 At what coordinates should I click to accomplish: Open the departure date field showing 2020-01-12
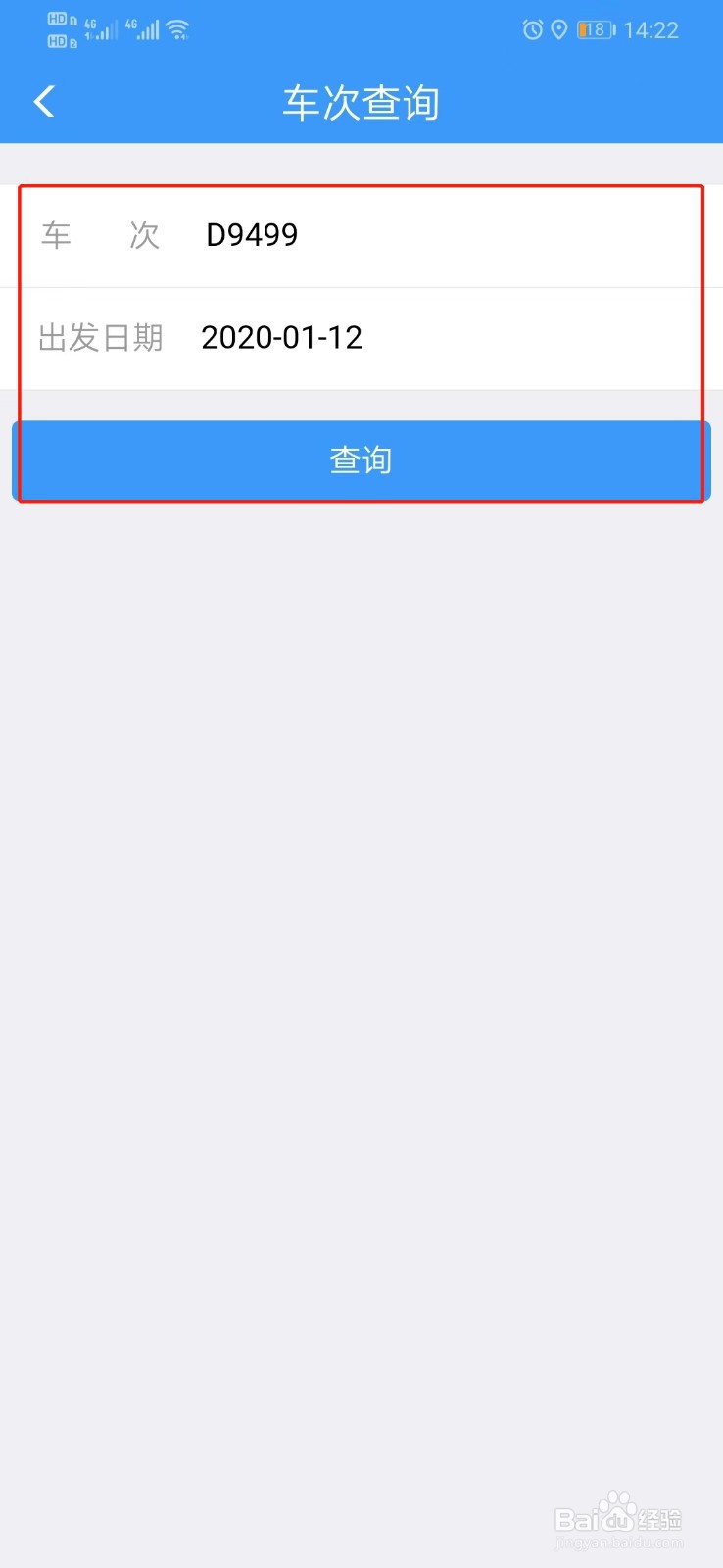[x=282, y=337]
